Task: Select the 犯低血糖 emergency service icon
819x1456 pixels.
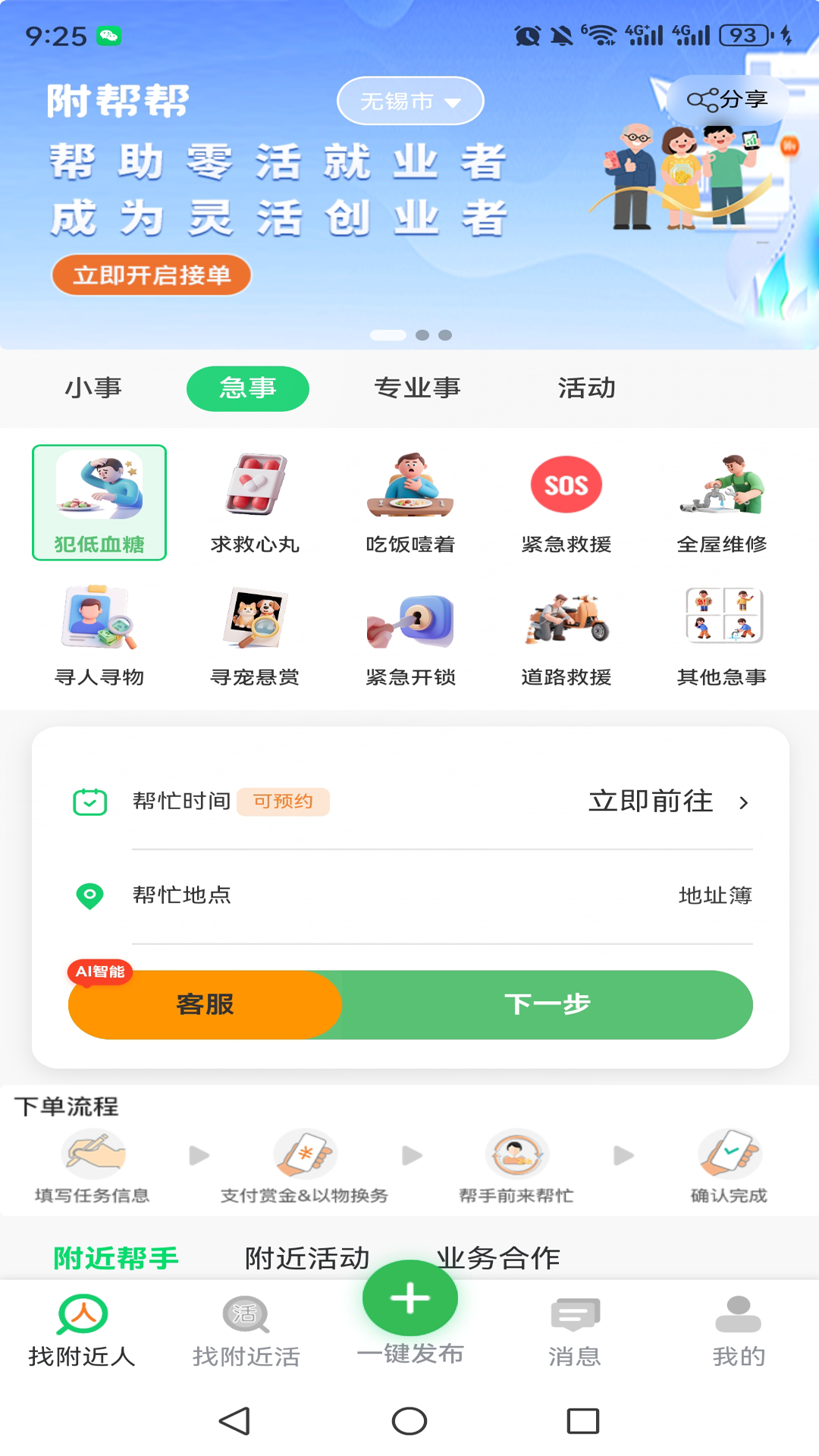Action: click(x=99, y=500)
